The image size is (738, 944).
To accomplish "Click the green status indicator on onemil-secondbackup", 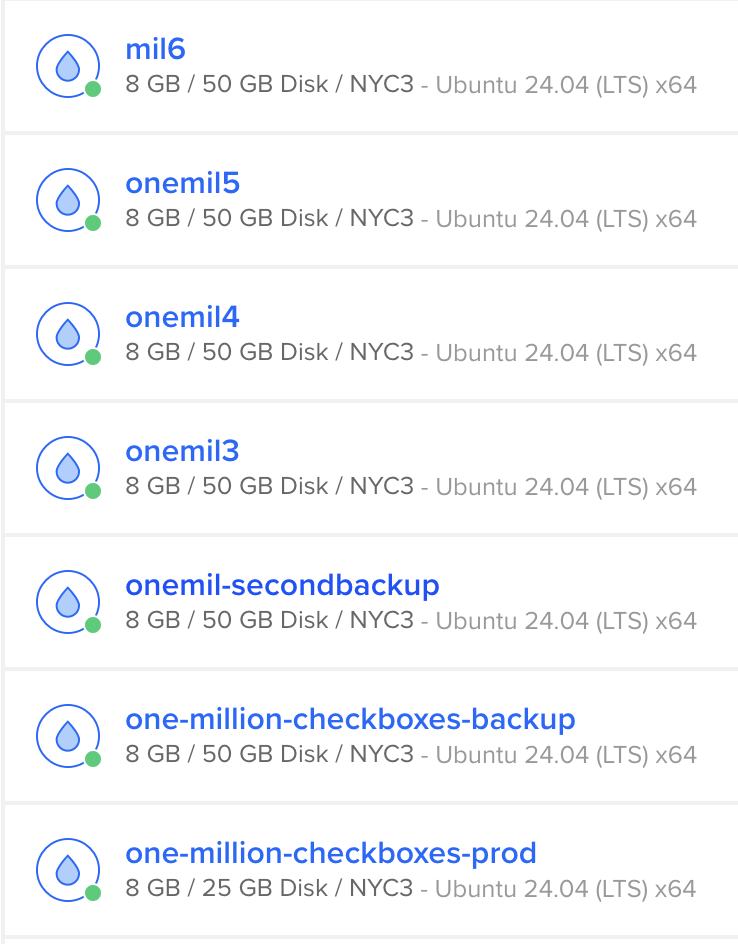I will coord(91,626).
